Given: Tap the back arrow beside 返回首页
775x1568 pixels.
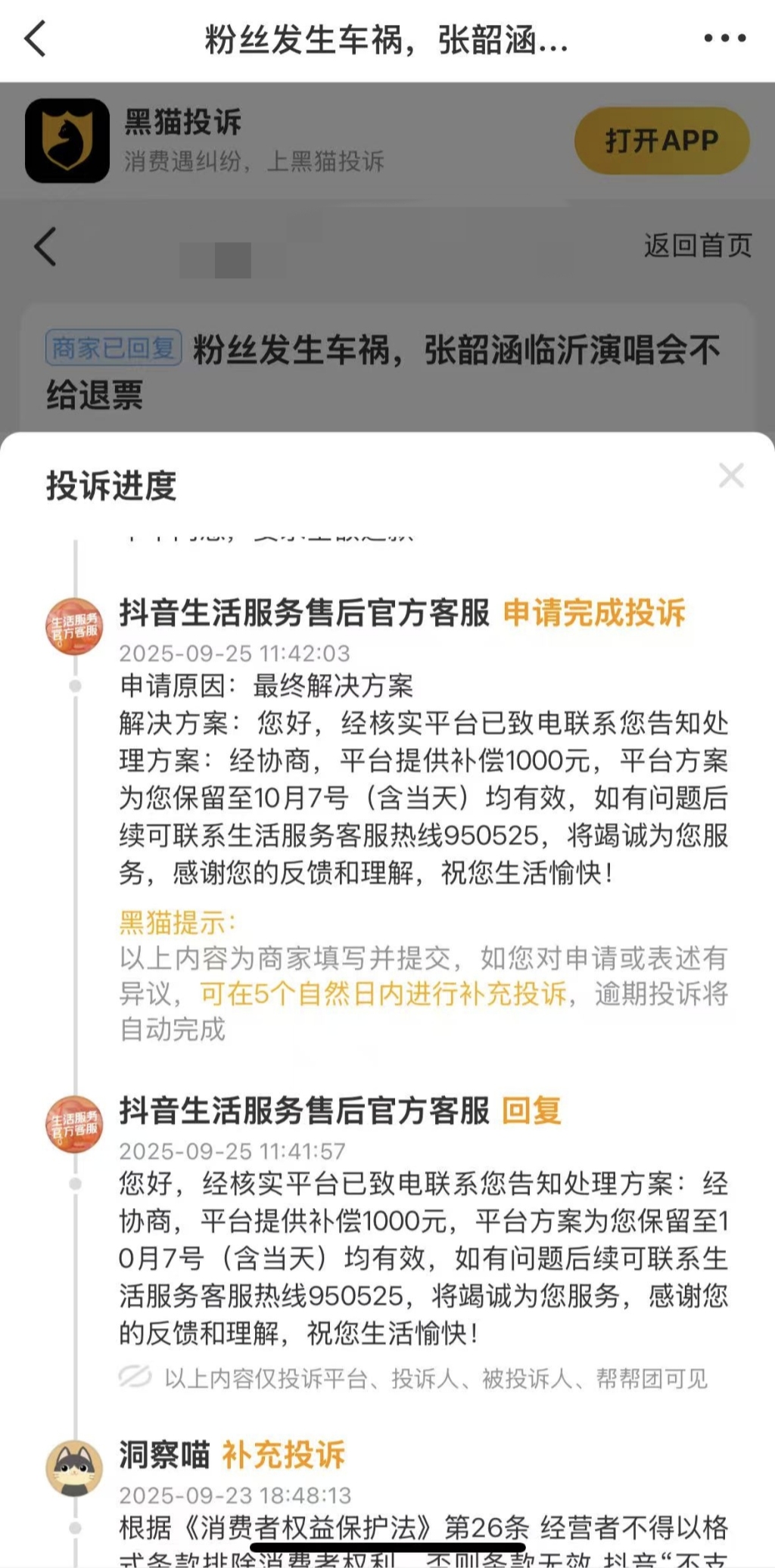Looking at the screenshot, I should [45, 247].
